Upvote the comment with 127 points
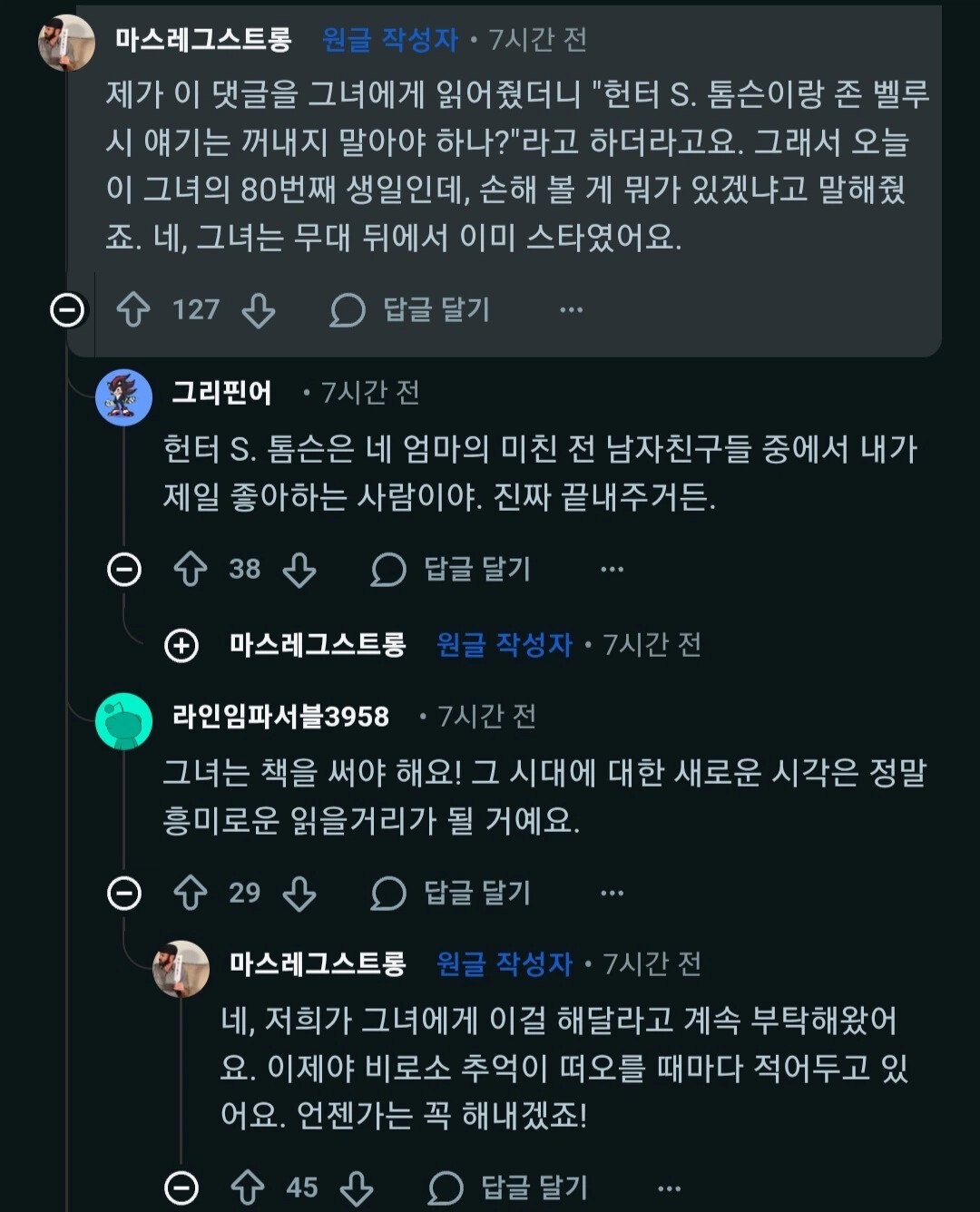This screenshot has width=980, height=1212. click(x=133, y=310)
